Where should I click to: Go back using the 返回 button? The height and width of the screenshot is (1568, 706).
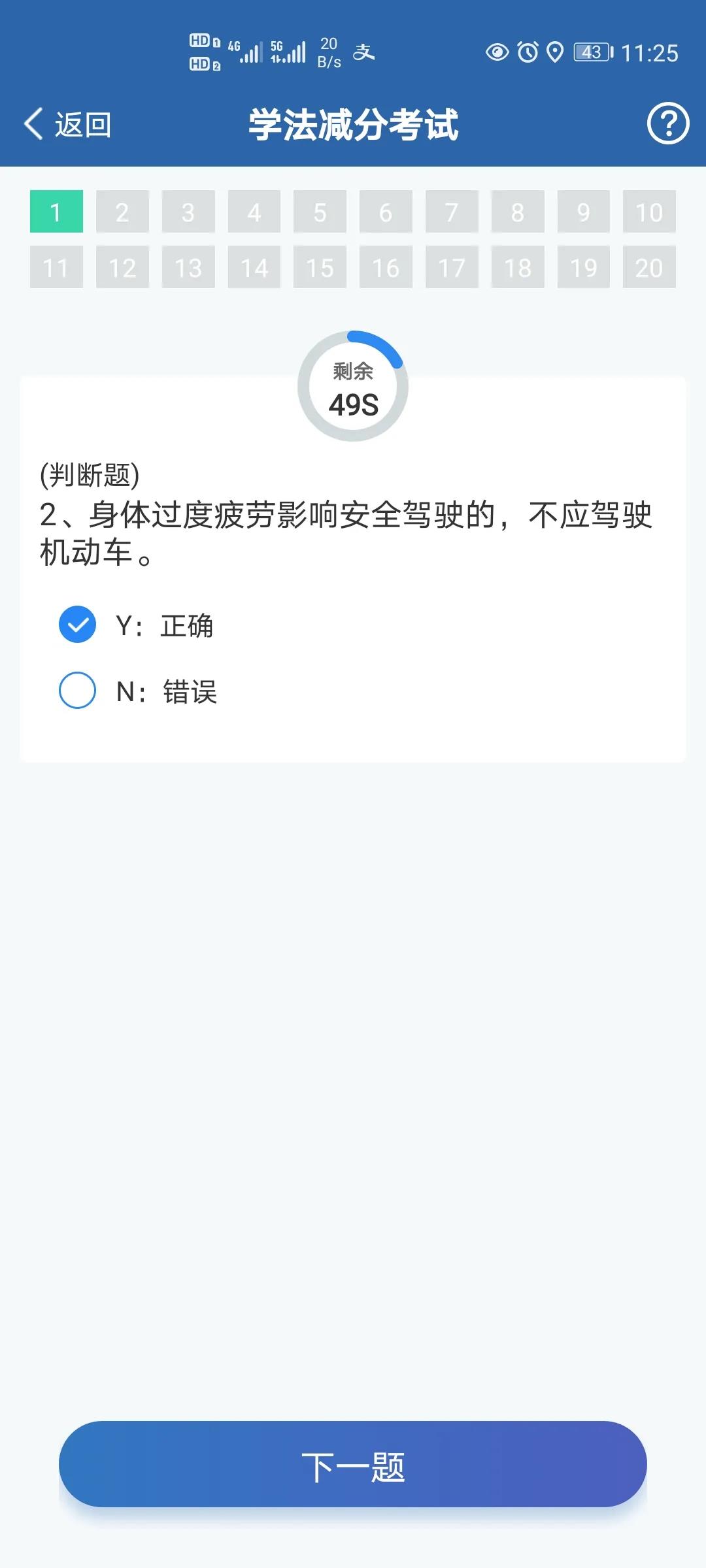coord(68,124)
